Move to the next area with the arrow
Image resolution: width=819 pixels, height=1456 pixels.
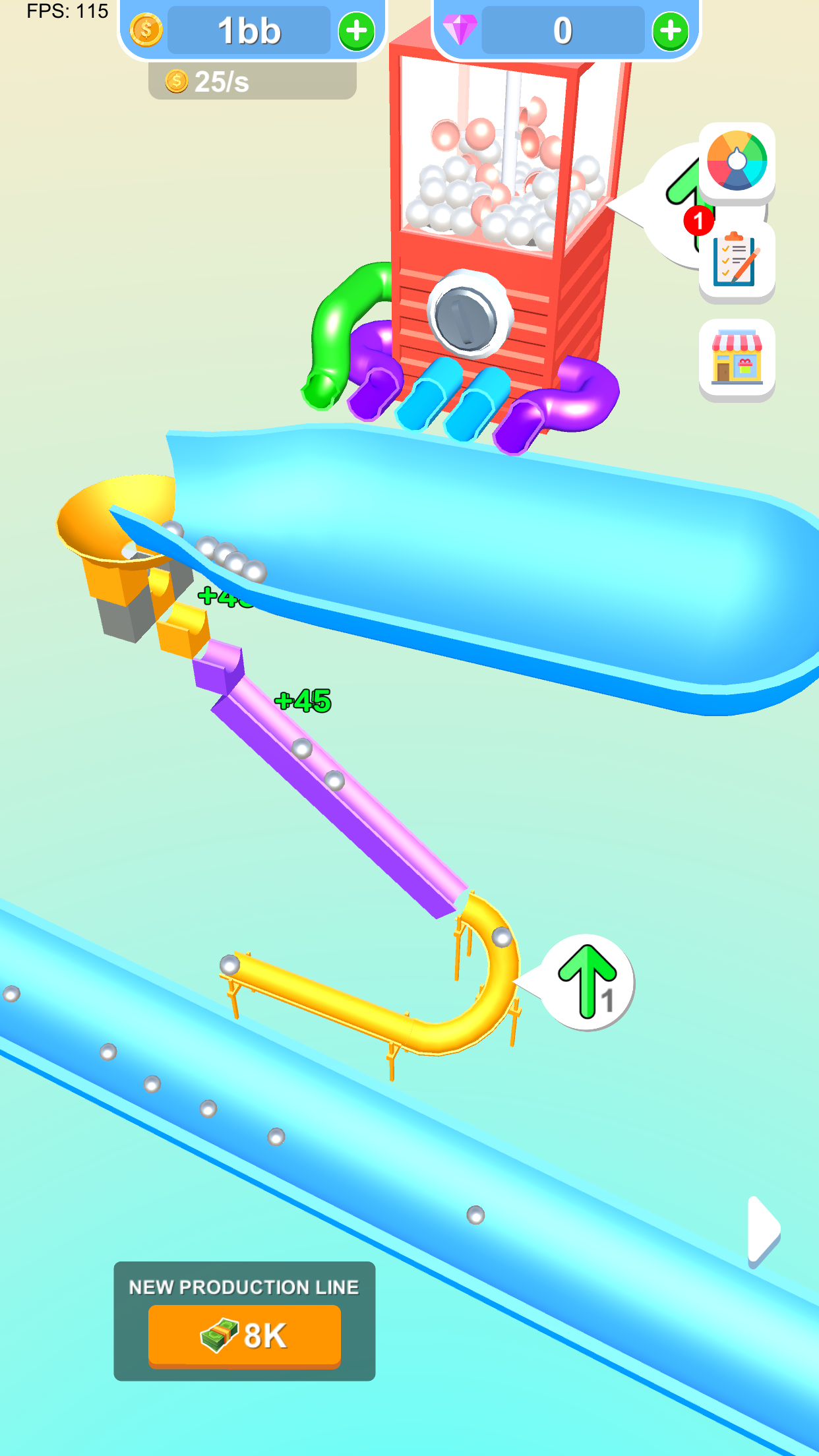pos(764,1230)
